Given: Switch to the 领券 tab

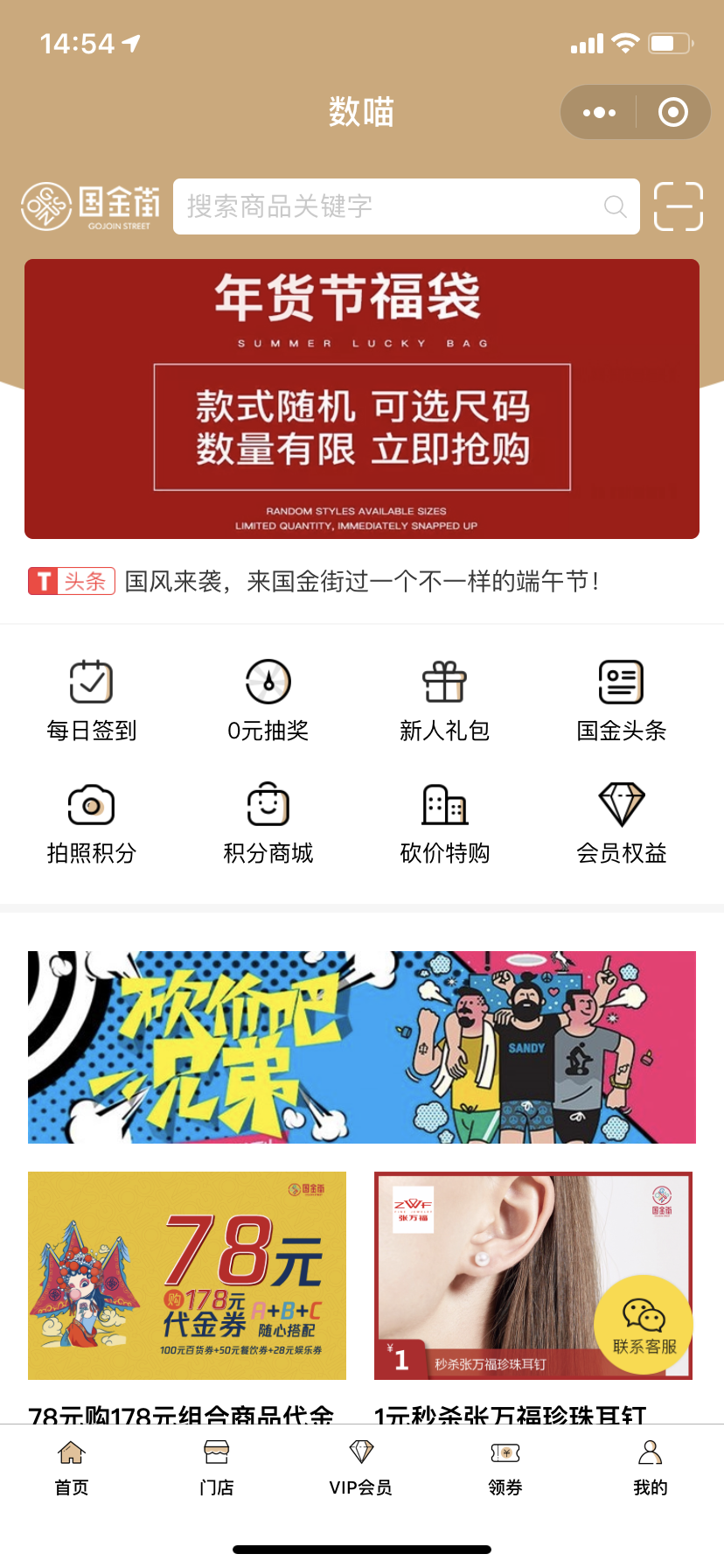Looking at the screenshot, I should 505,1468.
